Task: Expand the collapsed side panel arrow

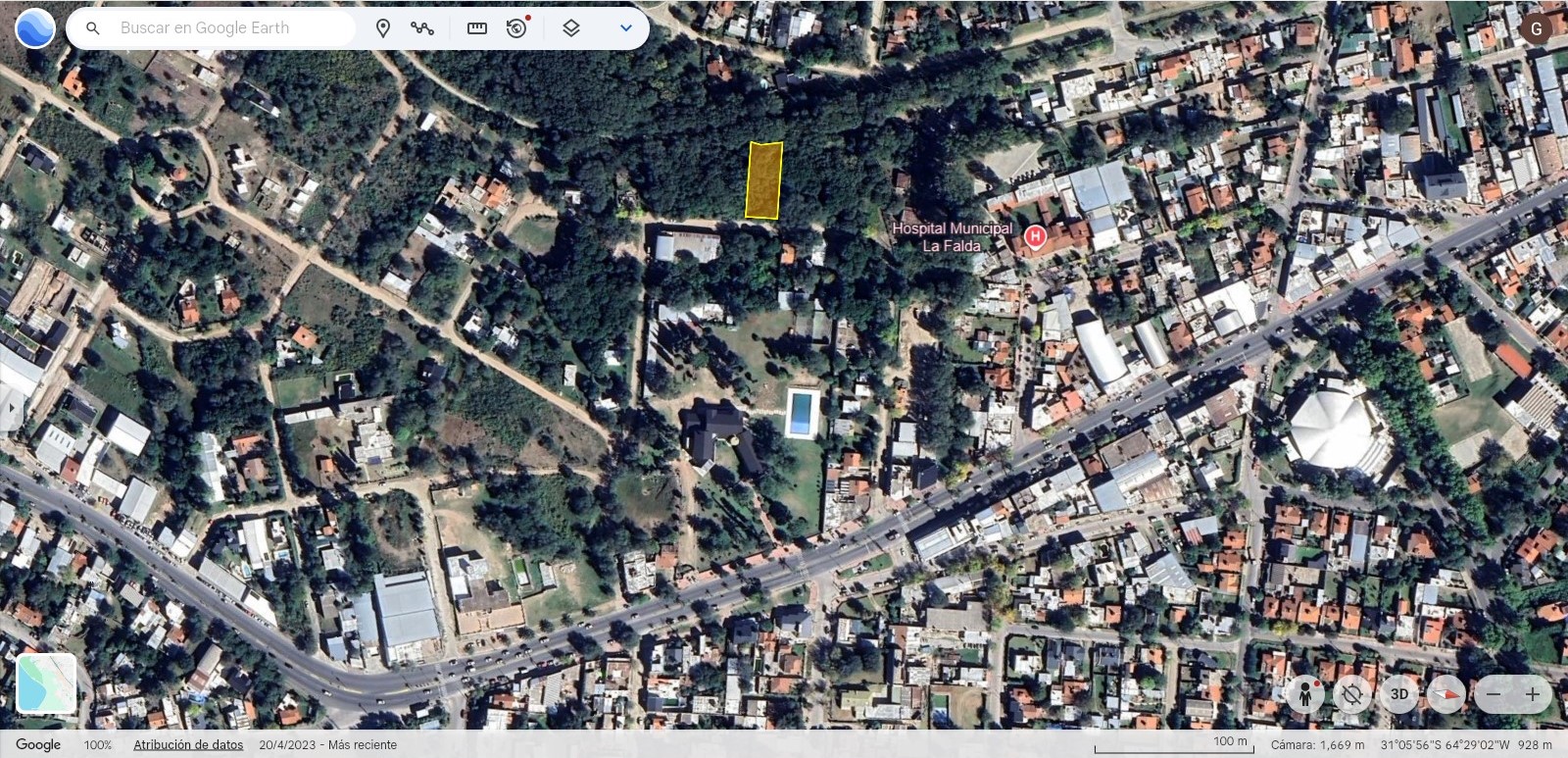Action: click(x=10, y=408)
